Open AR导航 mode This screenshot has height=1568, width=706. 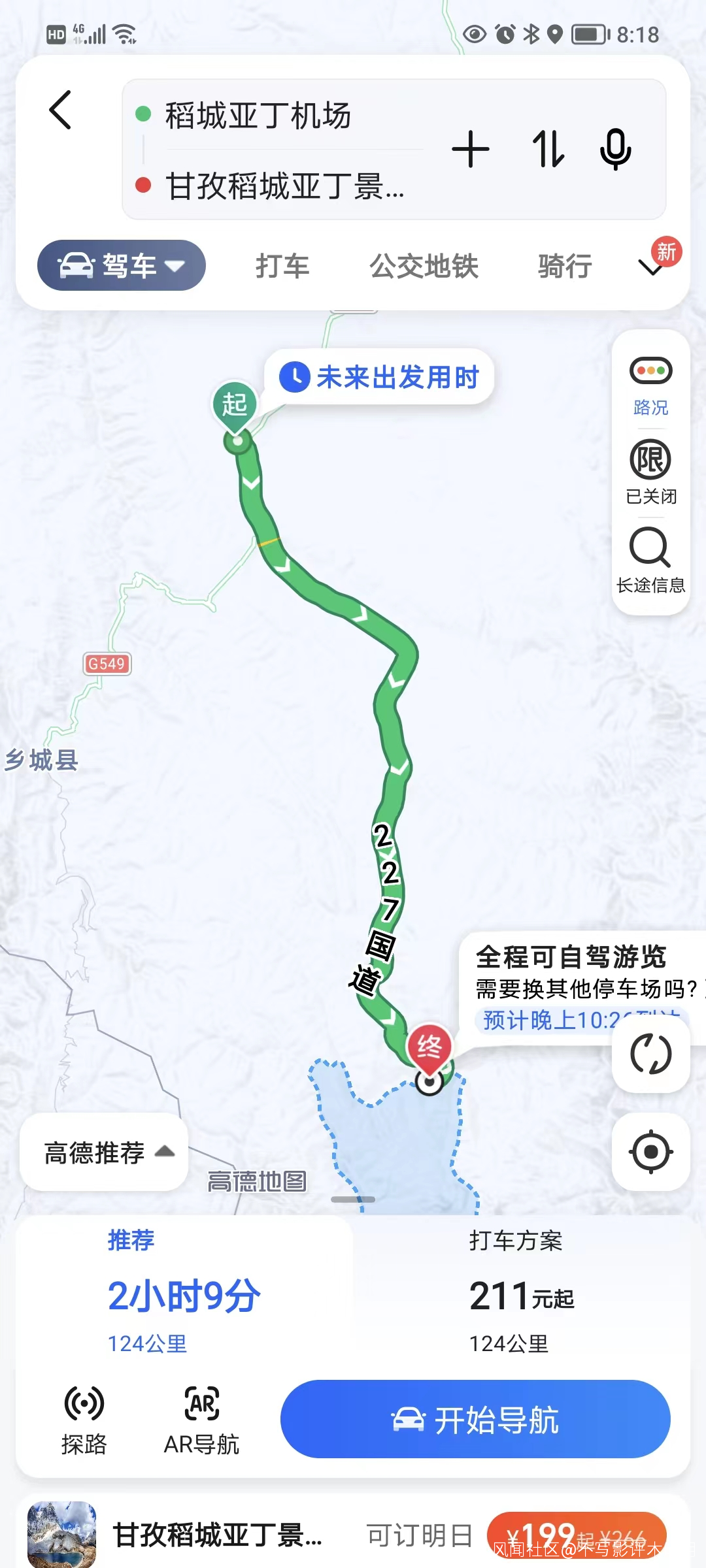pyautogui.click(x=201, y=1420)
